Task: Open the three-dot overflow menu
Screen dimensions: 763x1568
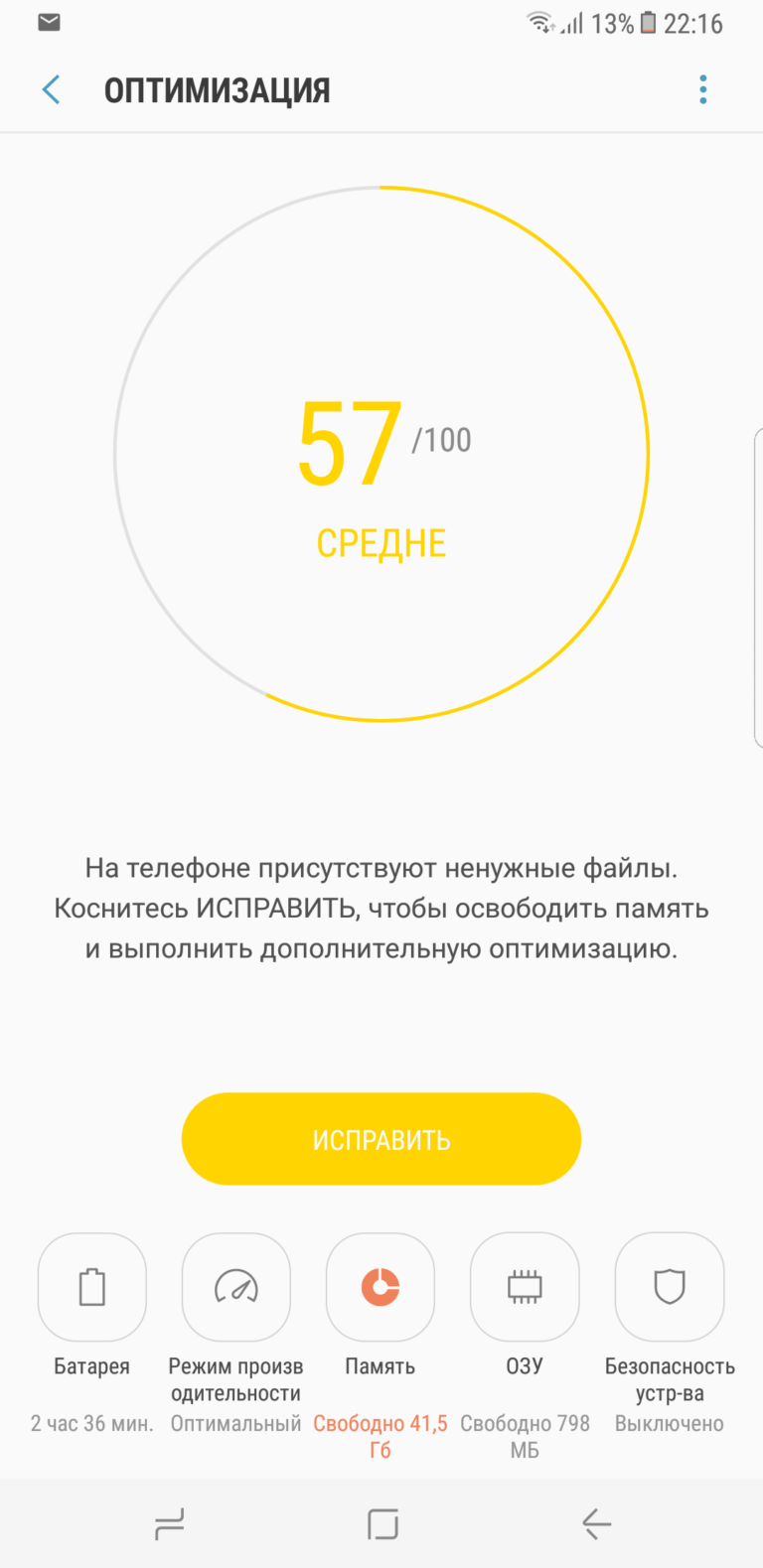Action: coord(702,90)
